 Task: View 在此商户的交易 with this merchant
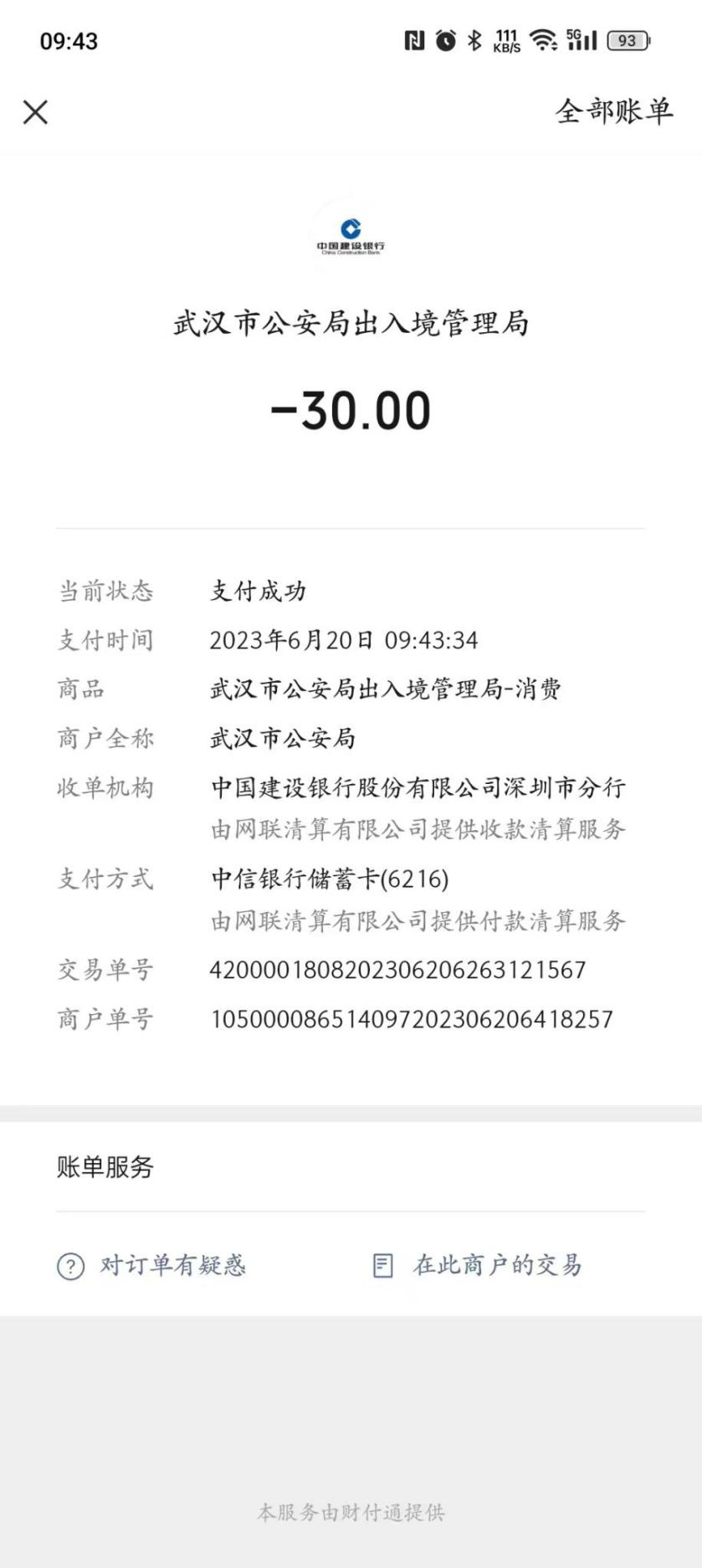tap(478, 1265)
